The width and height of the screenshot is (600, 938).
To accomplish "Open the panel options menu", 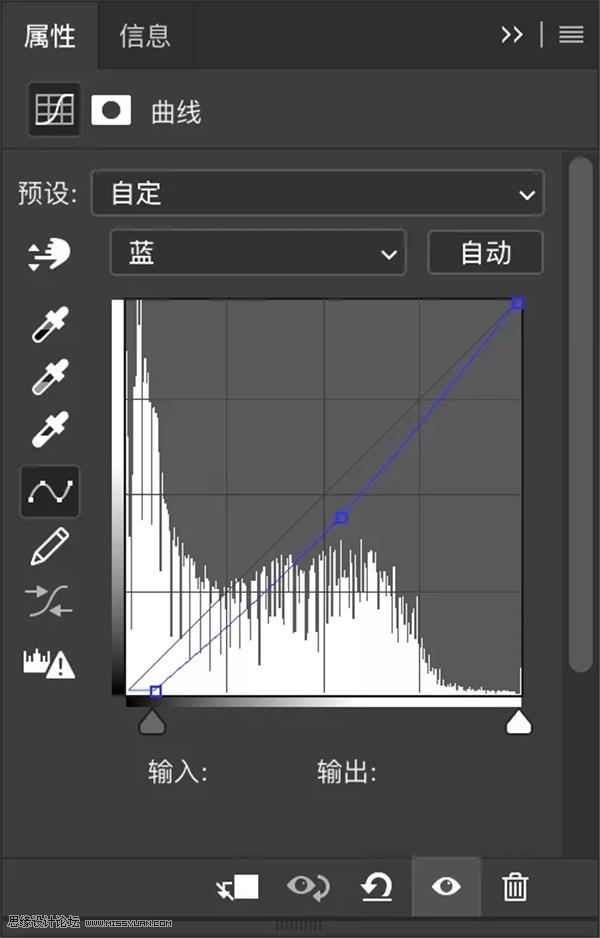I will click(571, 35).
